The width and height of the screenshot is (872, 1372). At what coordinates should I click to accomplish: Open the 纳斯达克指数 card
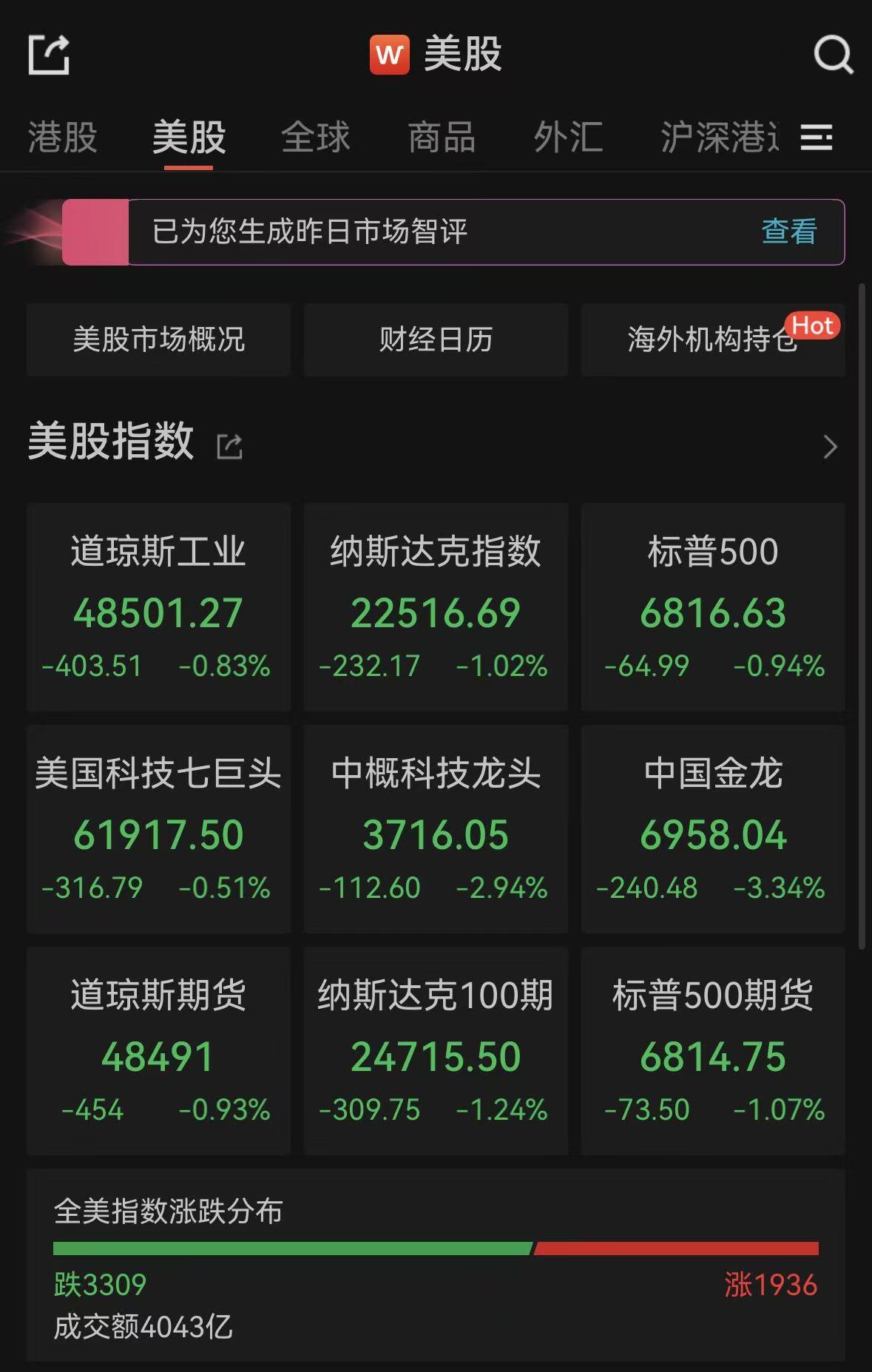tap(436, 606)
